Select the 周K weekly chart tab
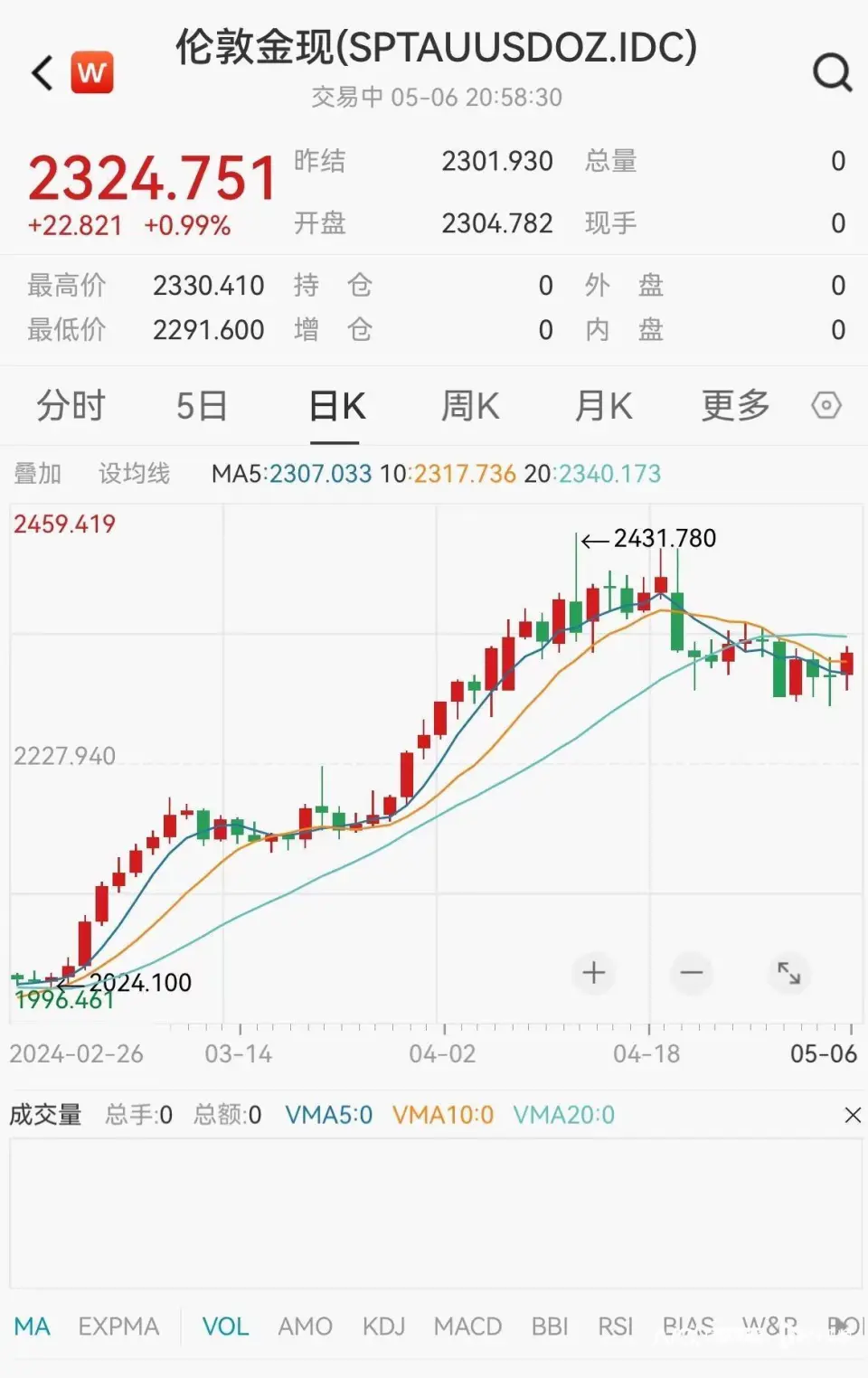 [469, 406]
